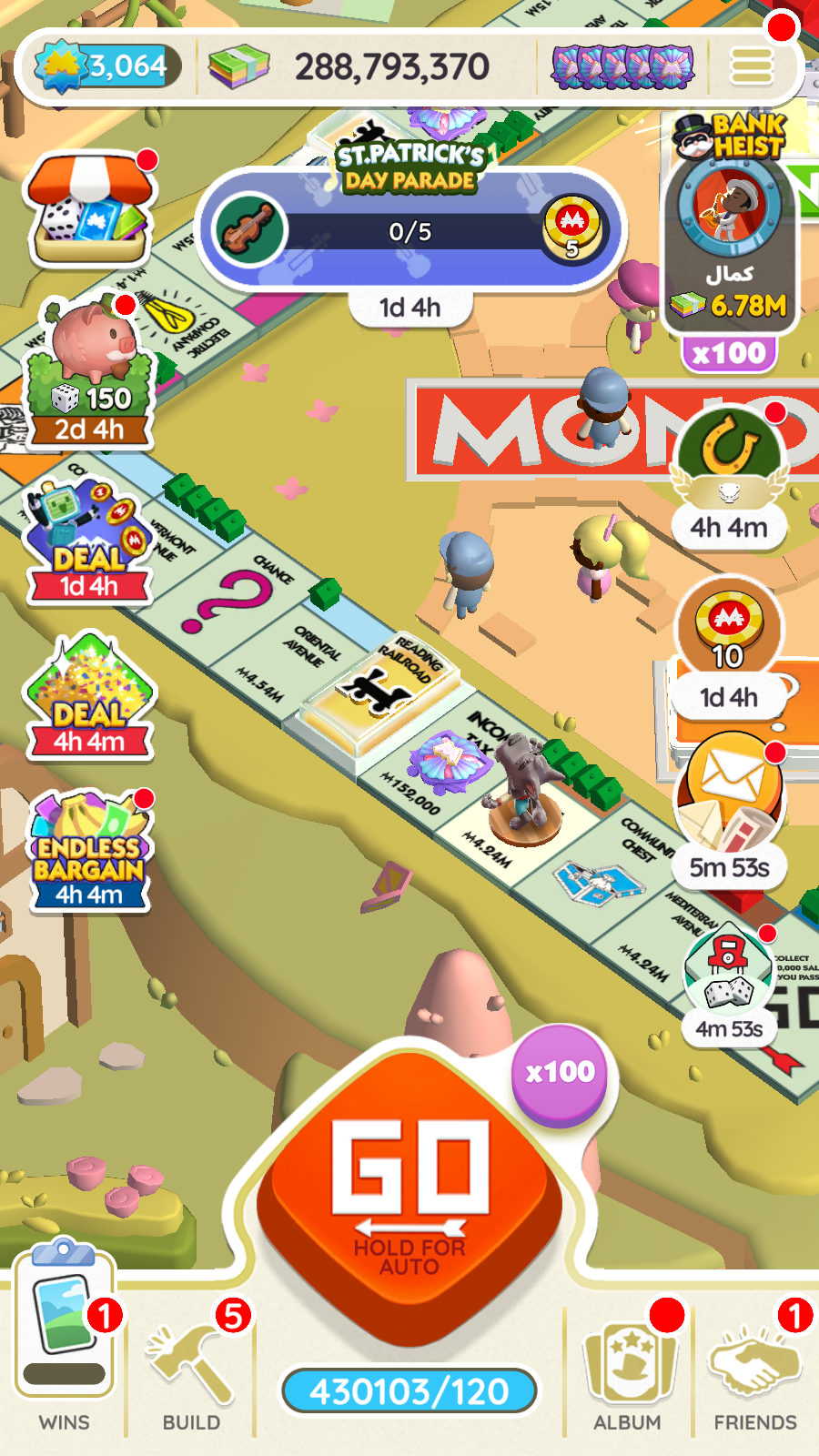Open the shop stall icon
This screenshot has width=819, height=1456.
coord(89,210)
